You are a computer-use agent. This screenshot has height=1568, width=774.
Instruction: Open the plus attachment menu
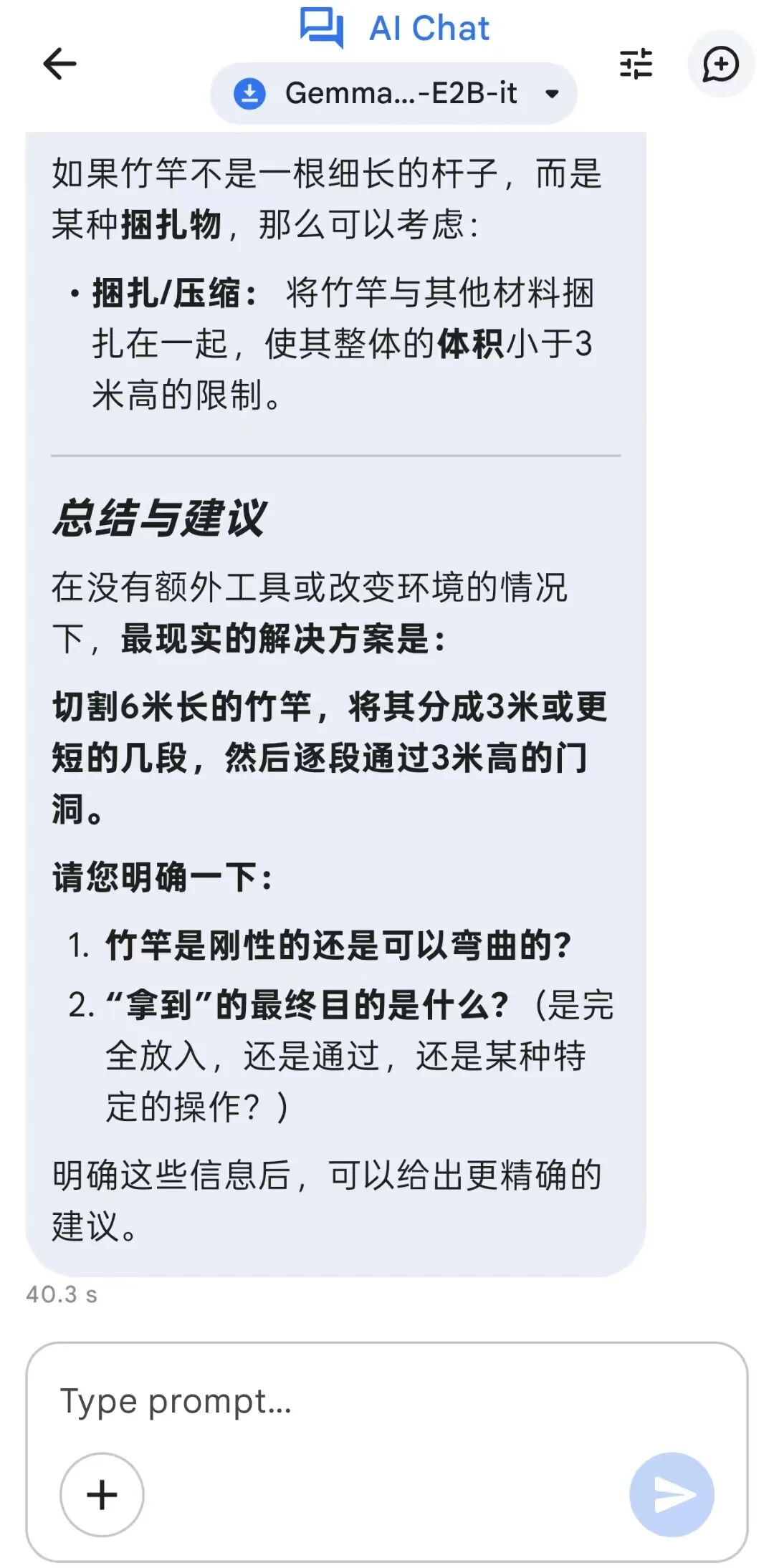click(x=102, y=1494)
